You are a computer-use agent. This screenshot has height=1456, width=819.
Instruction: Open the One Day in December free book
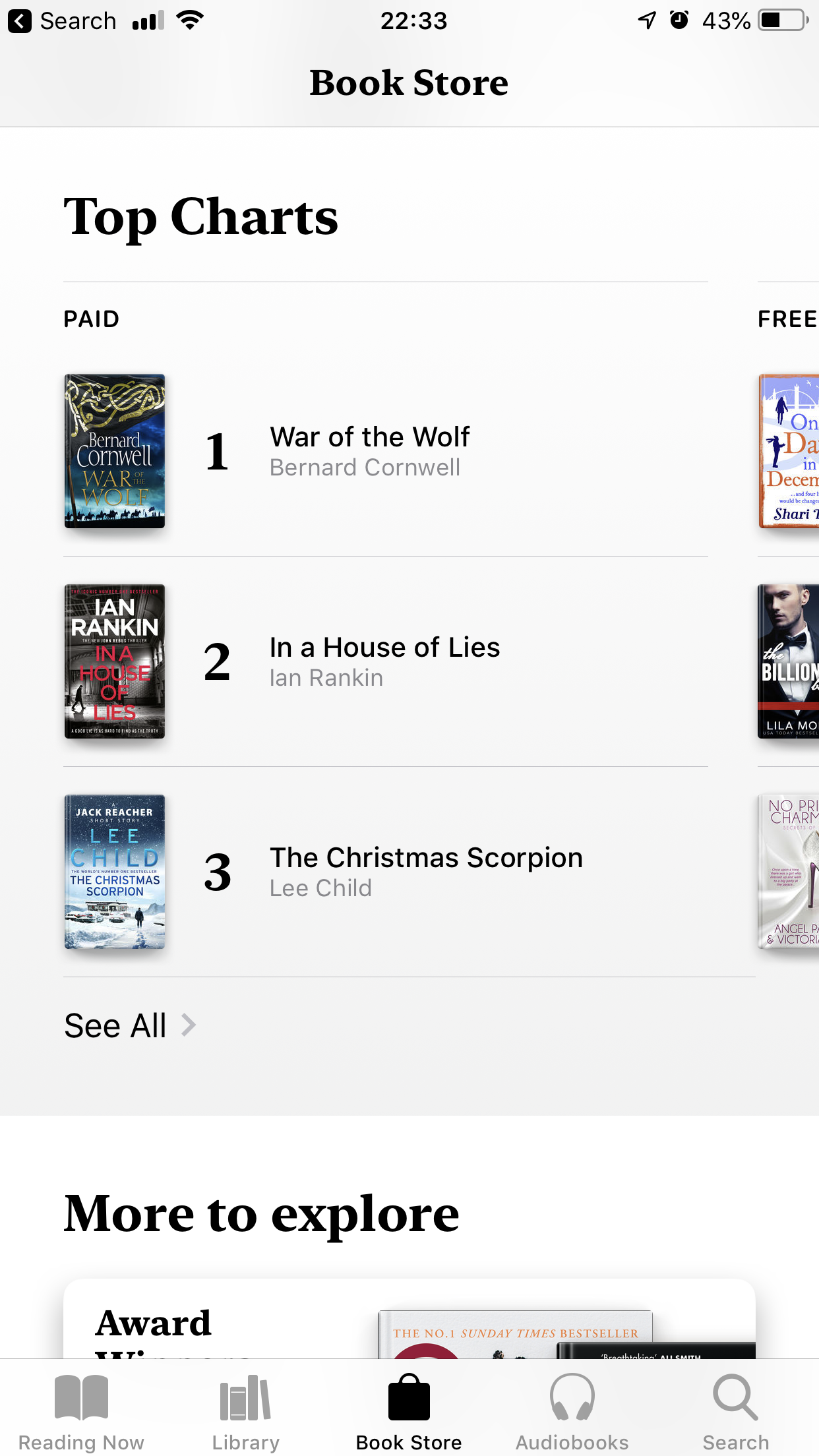click(x=789, y=451)
